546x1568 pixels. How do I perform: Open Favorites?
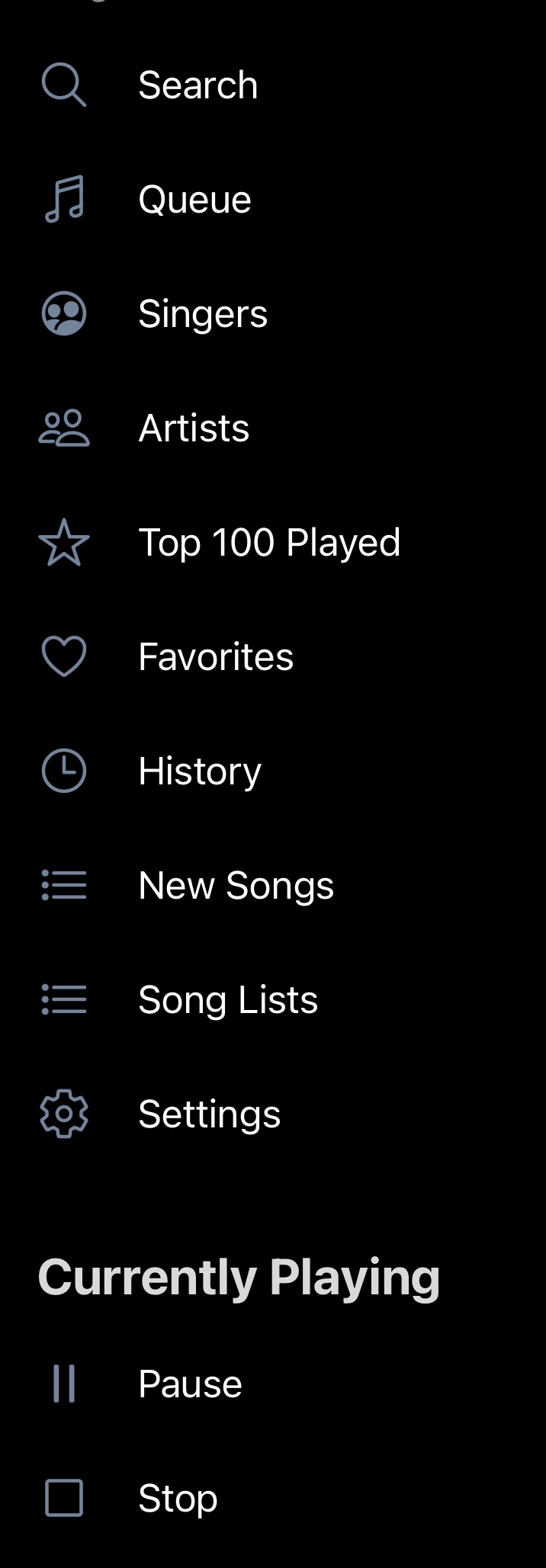point(216,656)
